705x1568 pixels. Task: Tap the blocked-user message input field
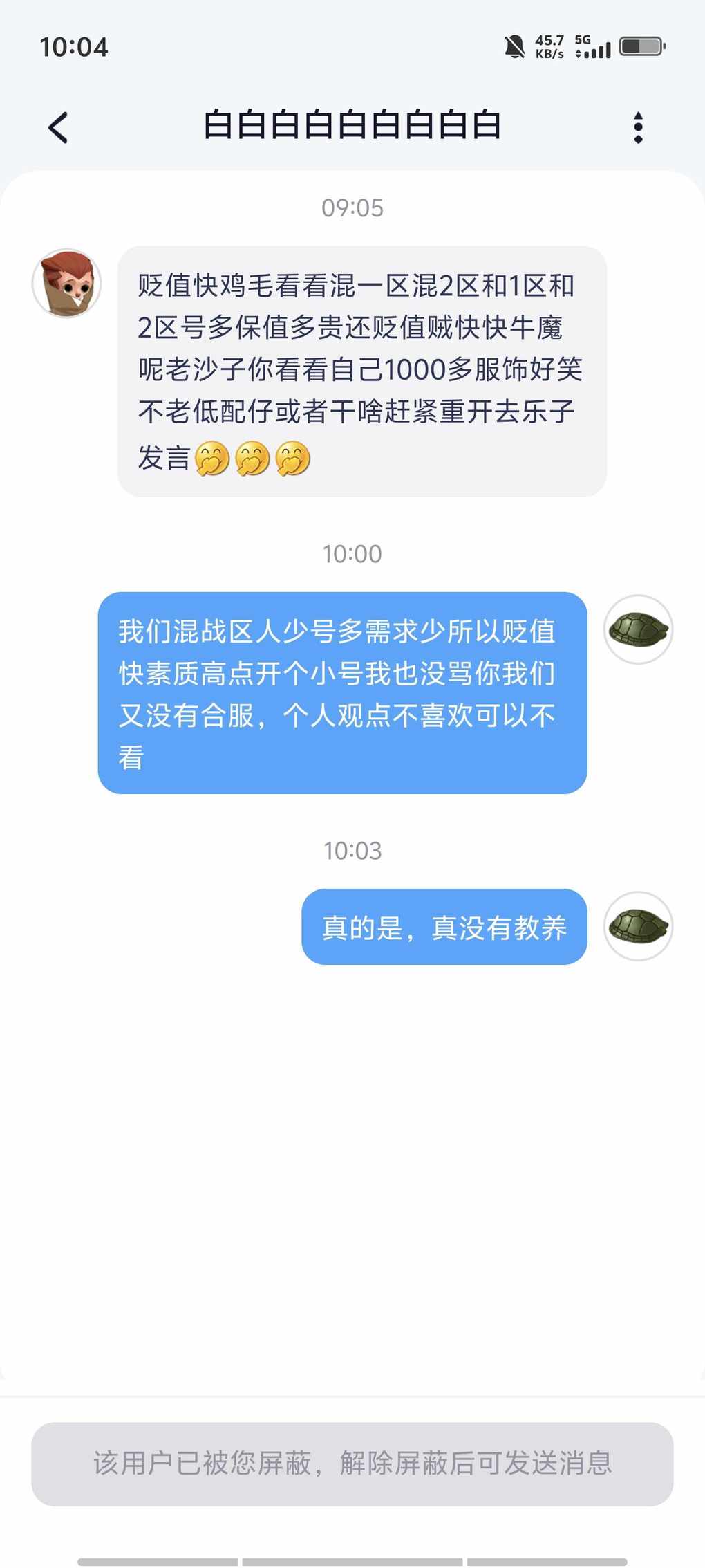click(352, 1464)
